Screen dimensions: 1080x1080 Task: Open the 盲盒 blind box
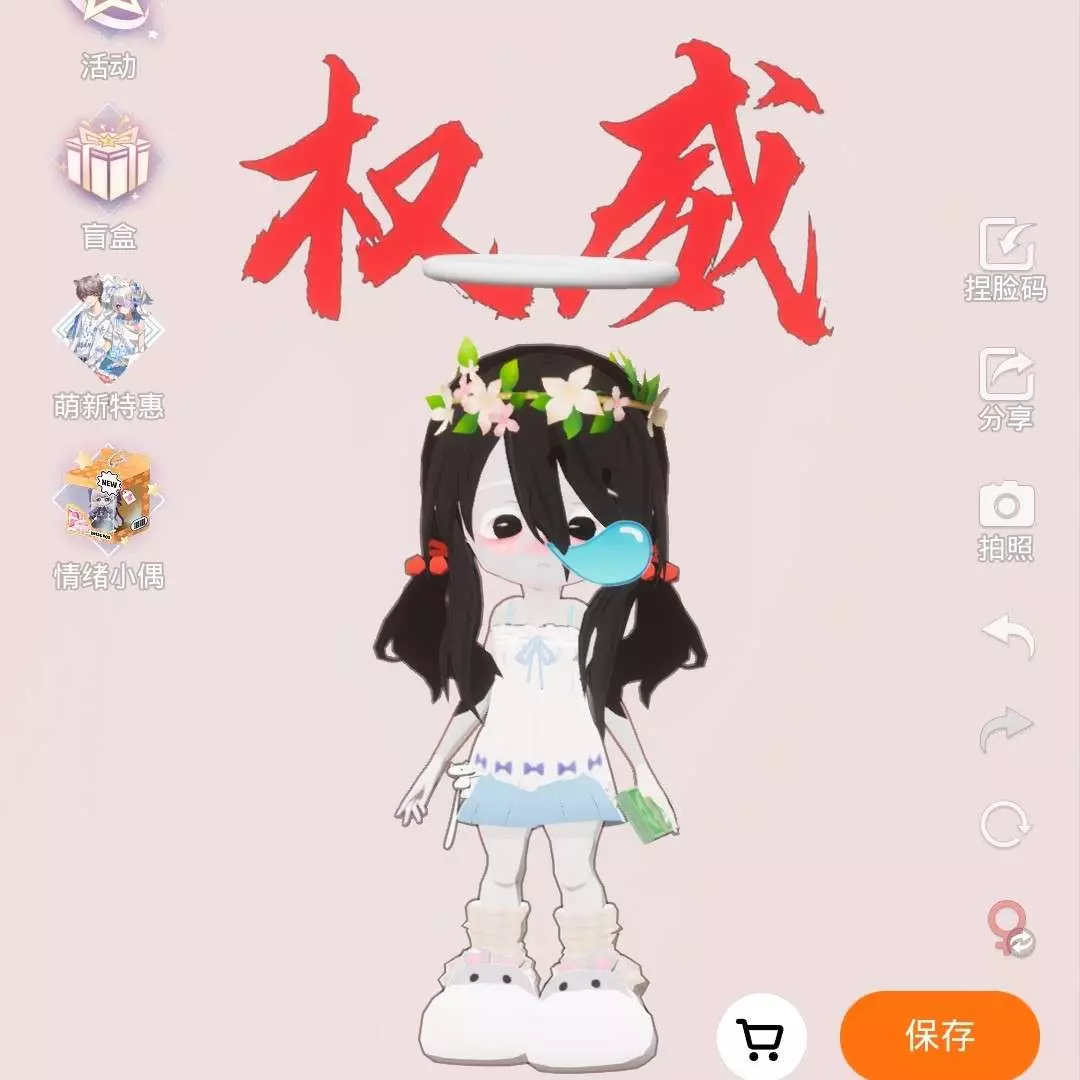[x=108, y=180]
